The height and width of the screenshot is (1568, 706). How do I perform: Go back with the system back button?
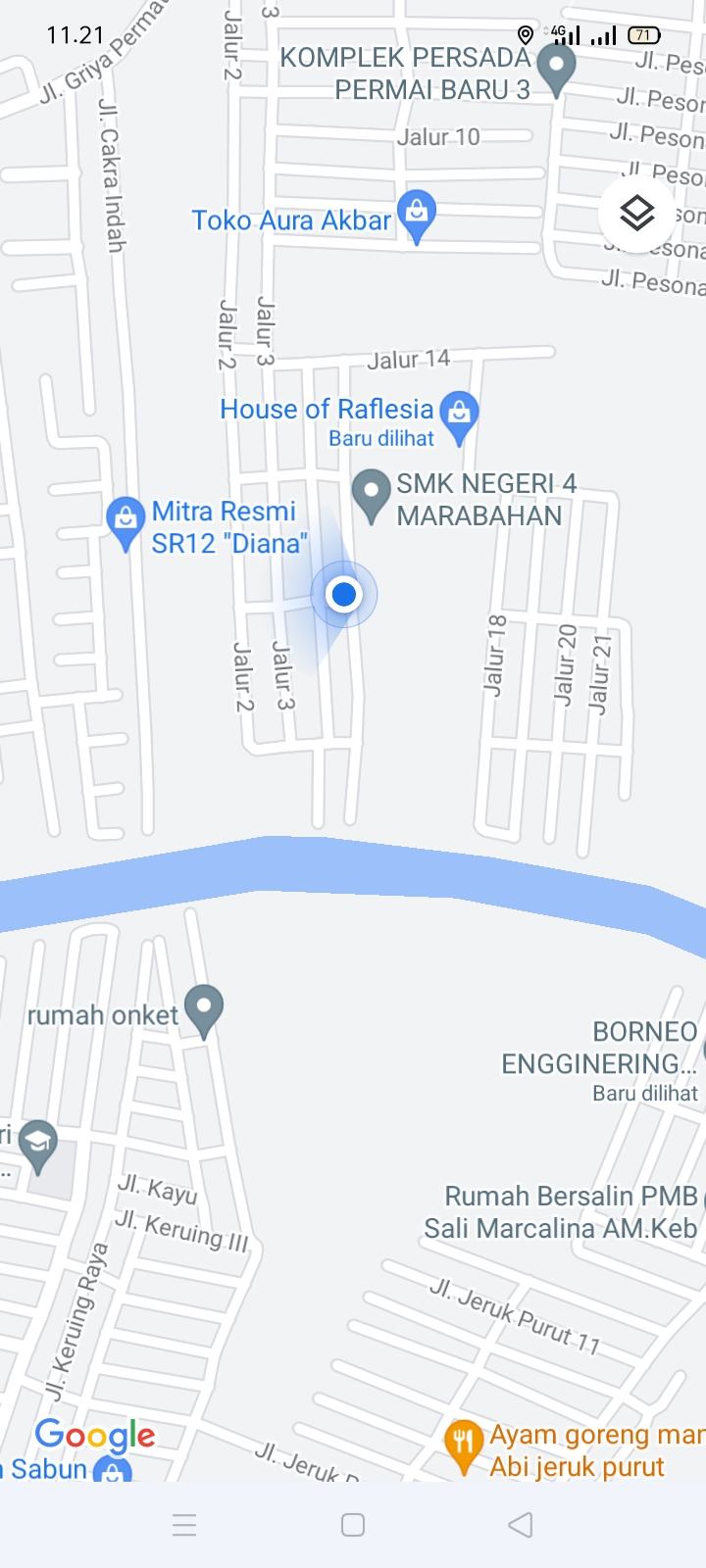pyautogui.click(x=521, y=1525)
